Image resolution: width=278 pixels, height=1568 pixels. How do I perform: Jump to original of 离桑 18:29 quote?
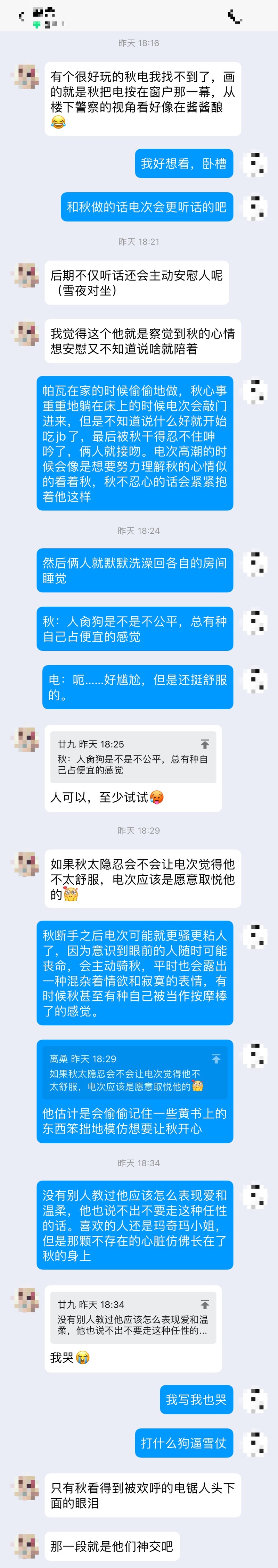[216, 1059]
